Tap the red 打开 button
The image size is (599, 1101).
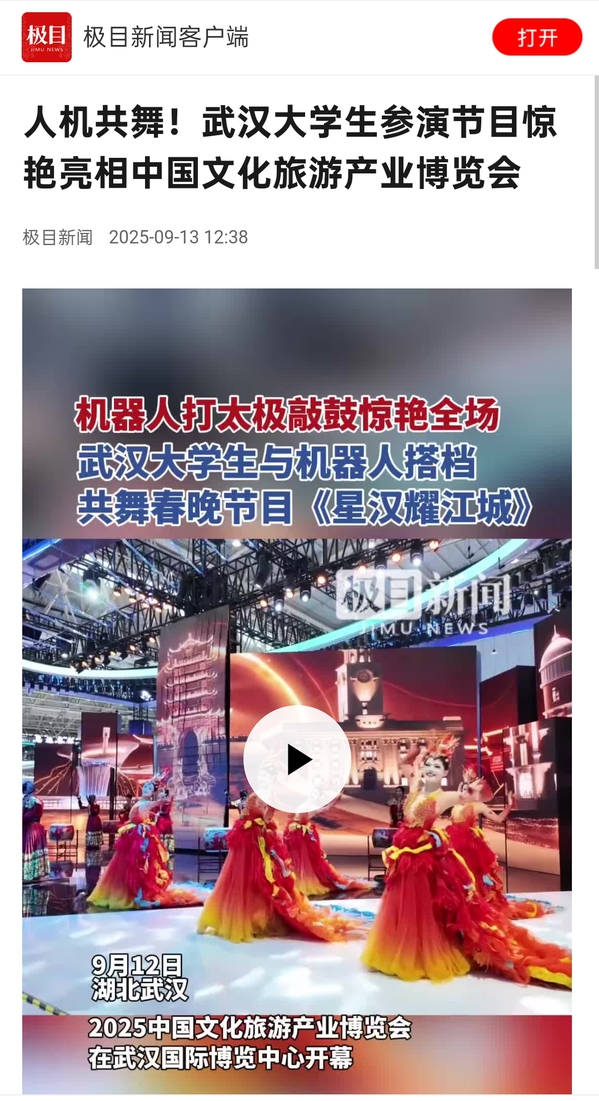pos(537,37)
